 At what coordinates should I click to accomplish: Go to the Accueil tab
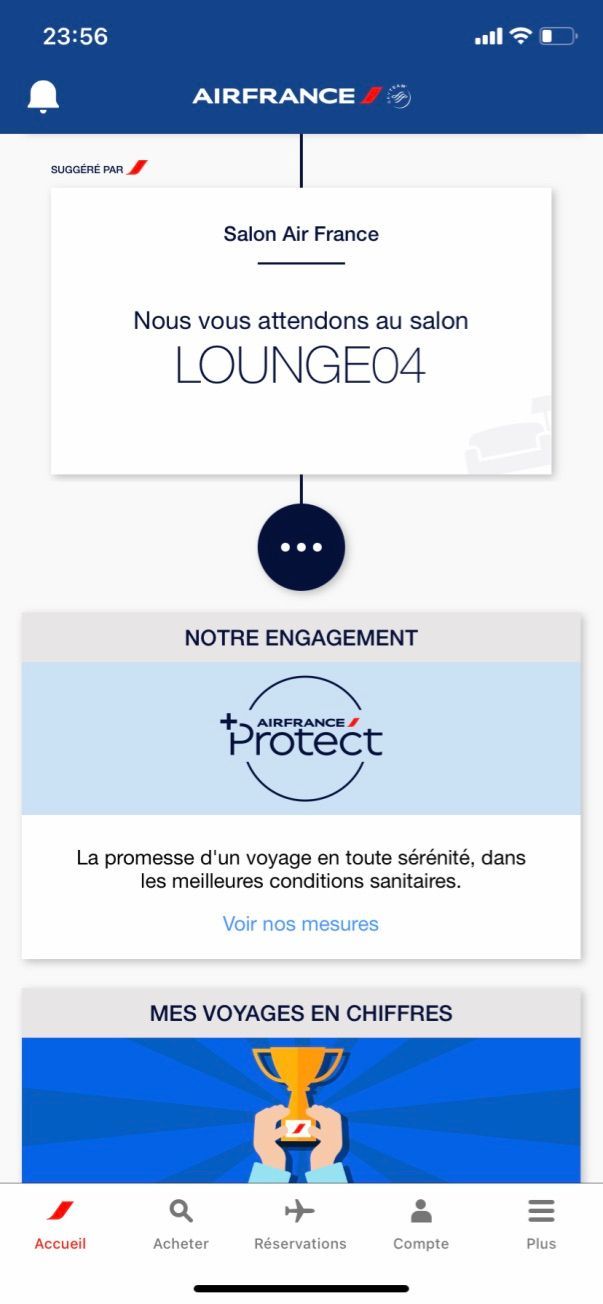[x=60, y=1226]
